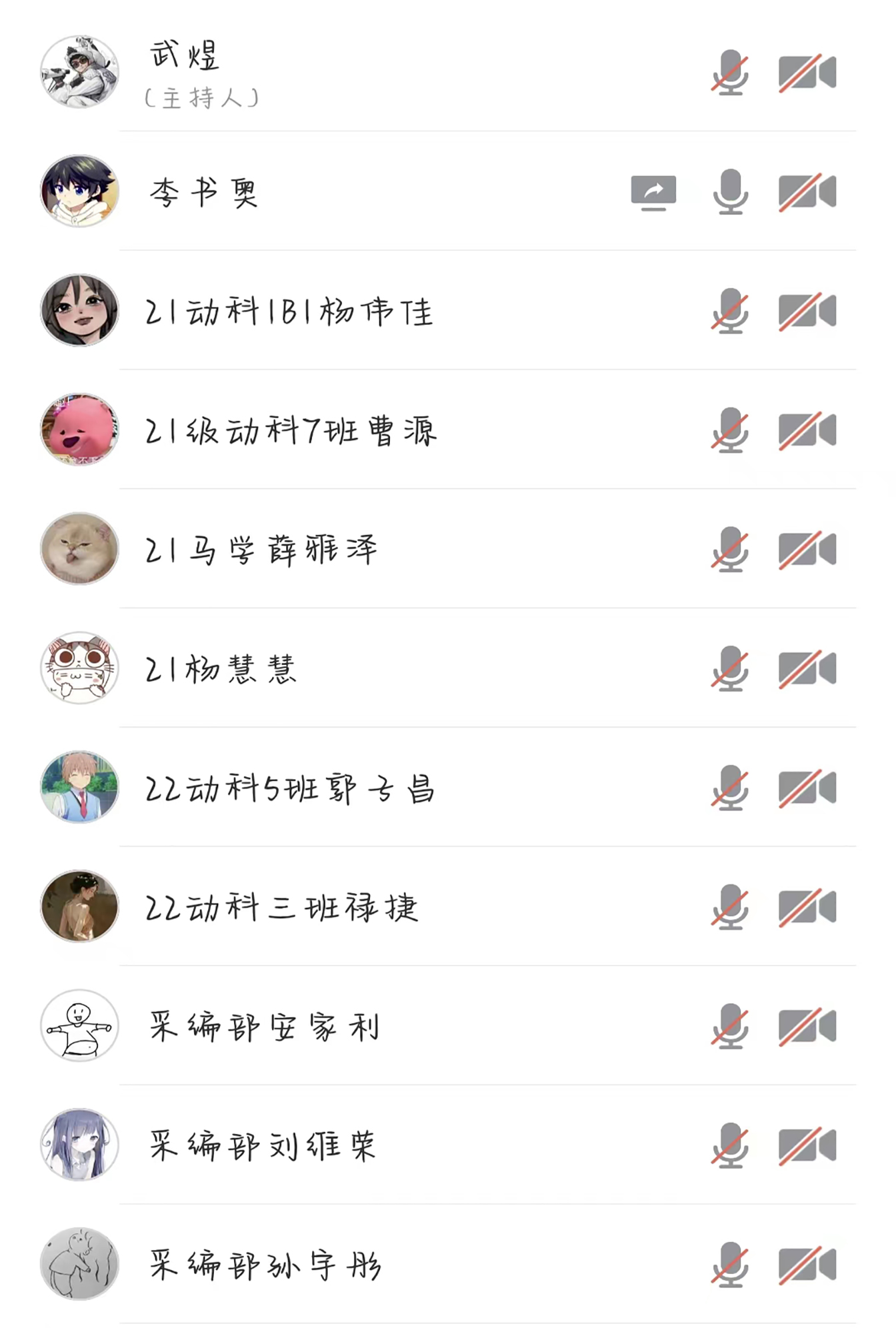Unmute 21杨慧慧's microphone
Image resolution: width=896 pixels, height=1334 pixels.
click(730, 669)
